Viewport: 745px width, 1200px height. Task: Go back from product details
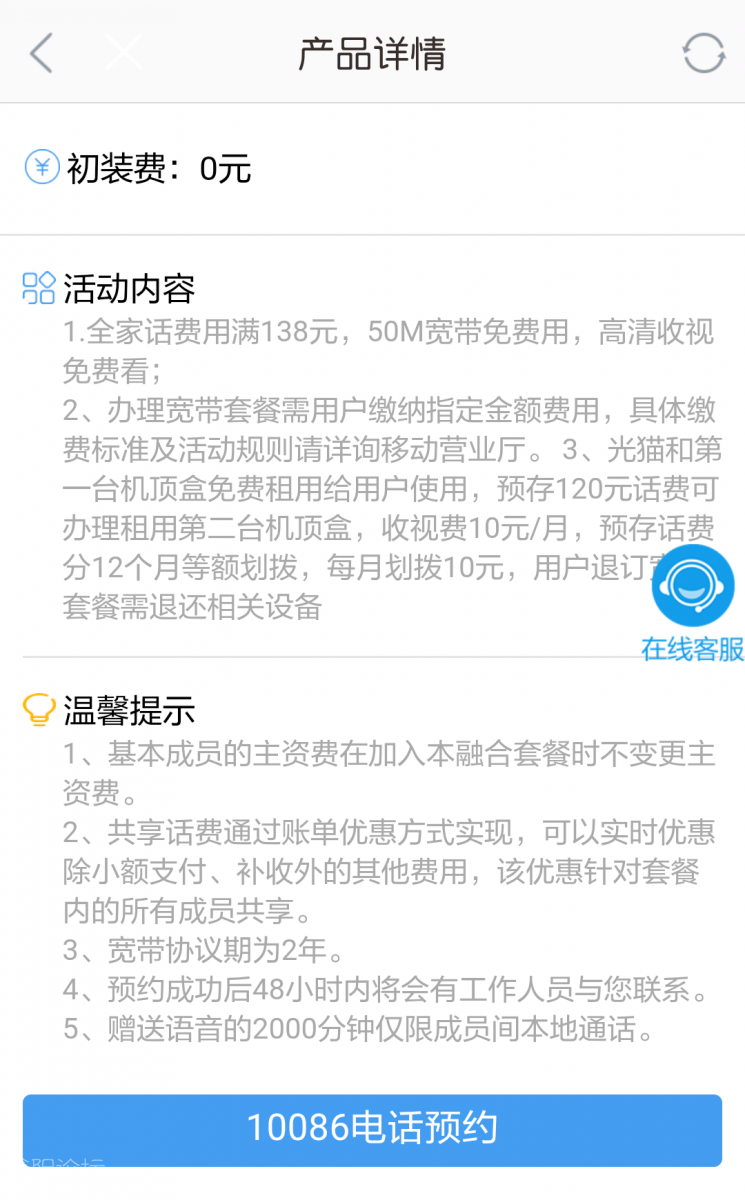click(40, 52)
